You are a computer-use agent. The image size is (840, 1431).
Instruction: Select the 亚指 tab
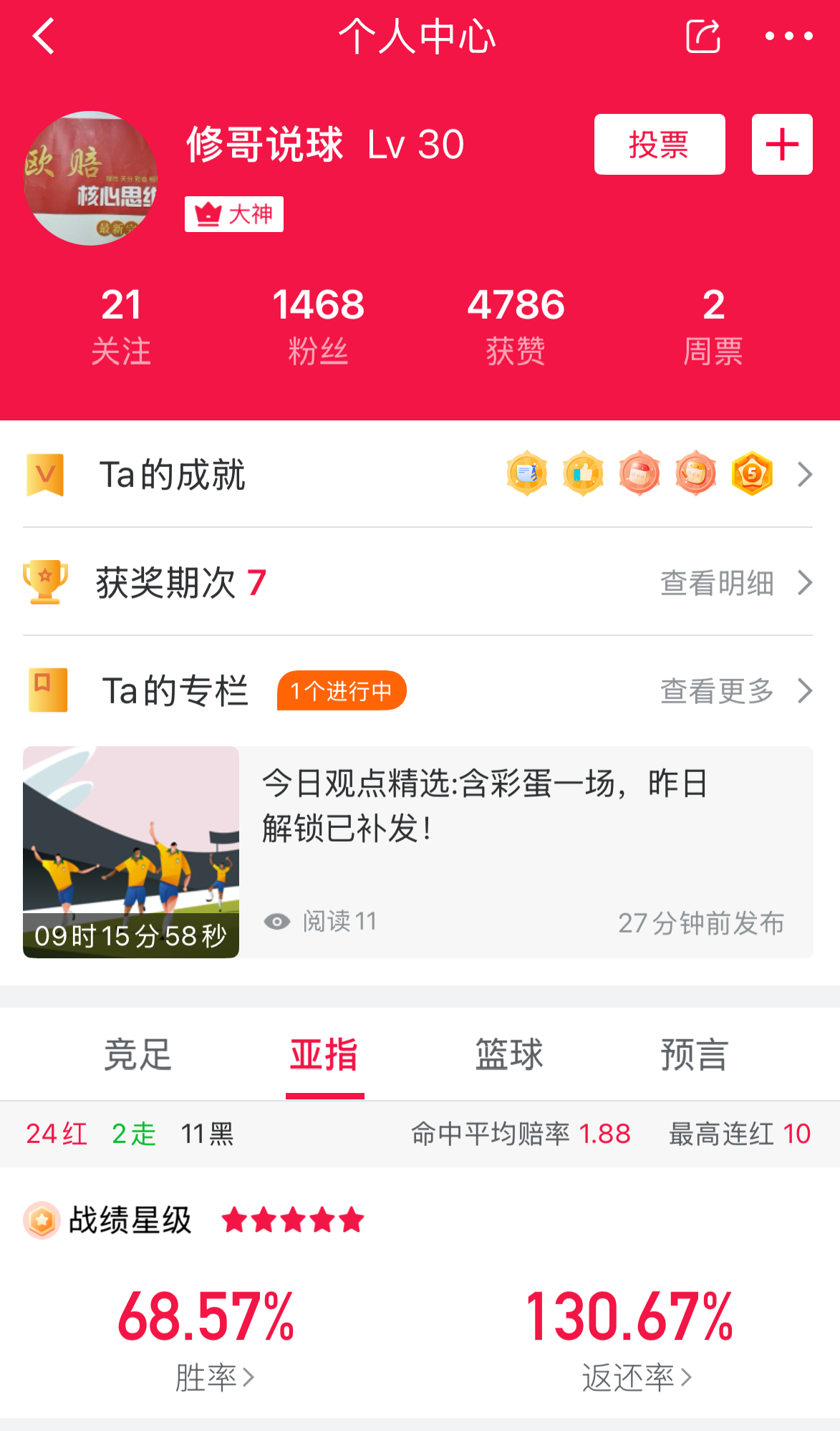pyautogui.click(x=324, y=1055)
